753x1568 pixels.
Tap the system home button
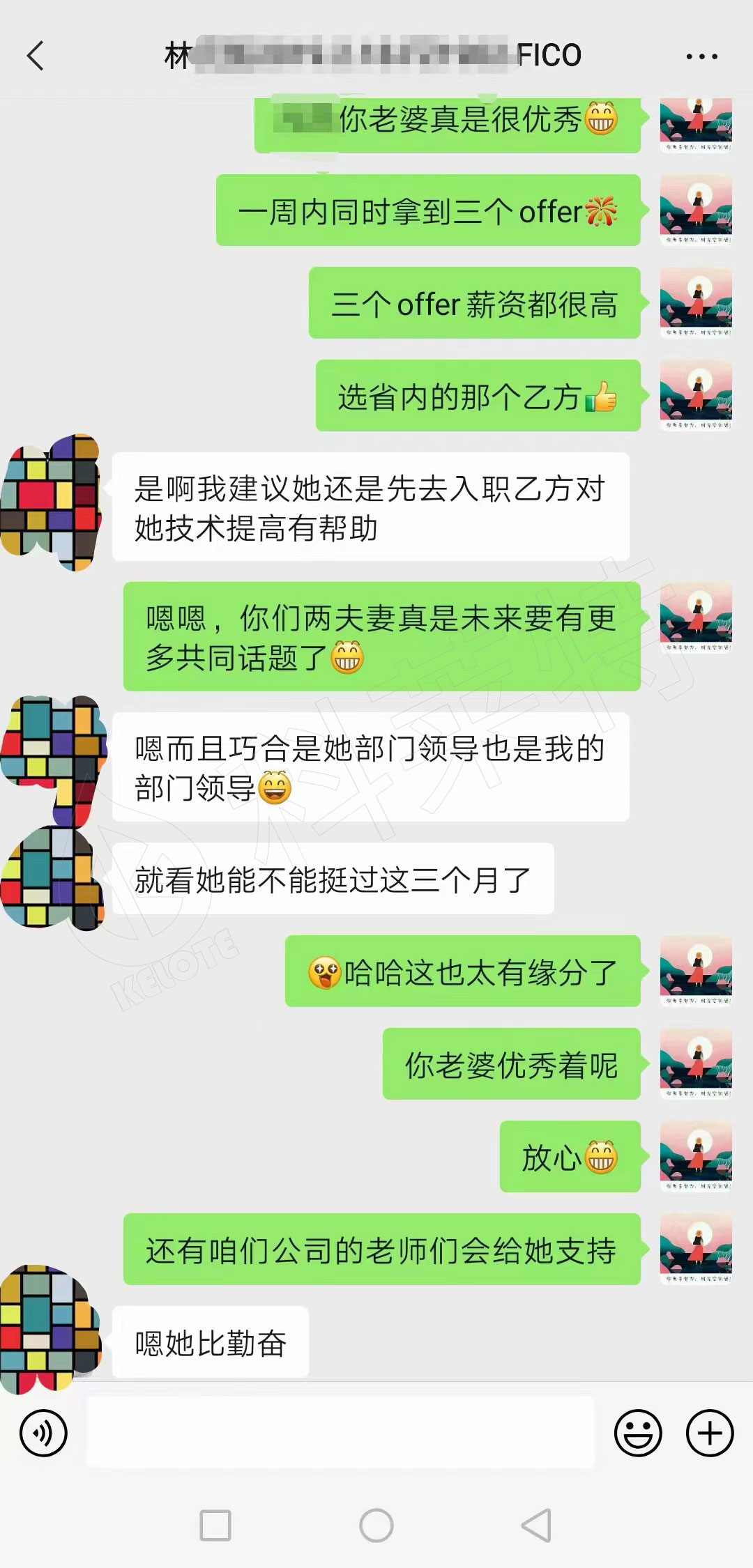click(376, 1525)
